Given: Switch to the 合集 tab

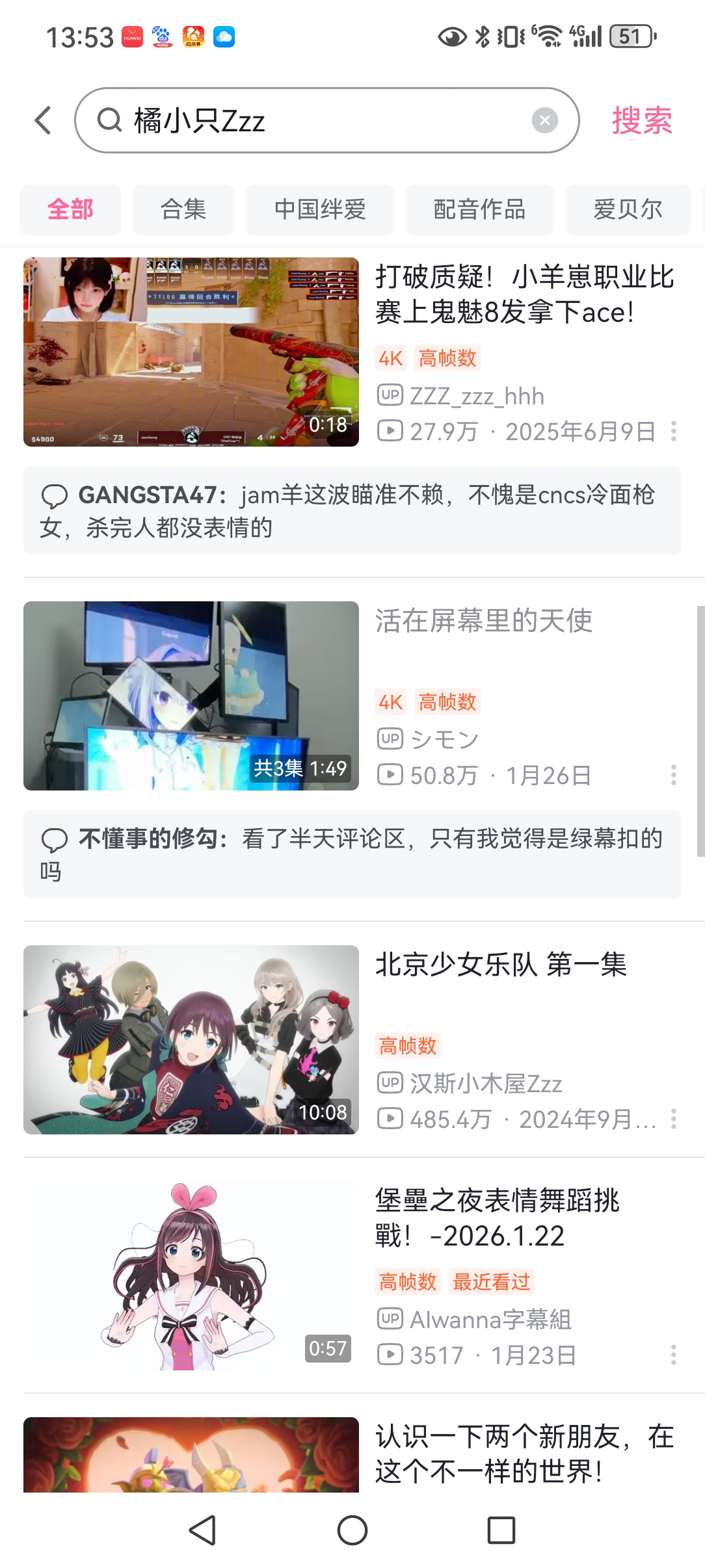Looking at the screenshot, I should (x=183, y=209).
